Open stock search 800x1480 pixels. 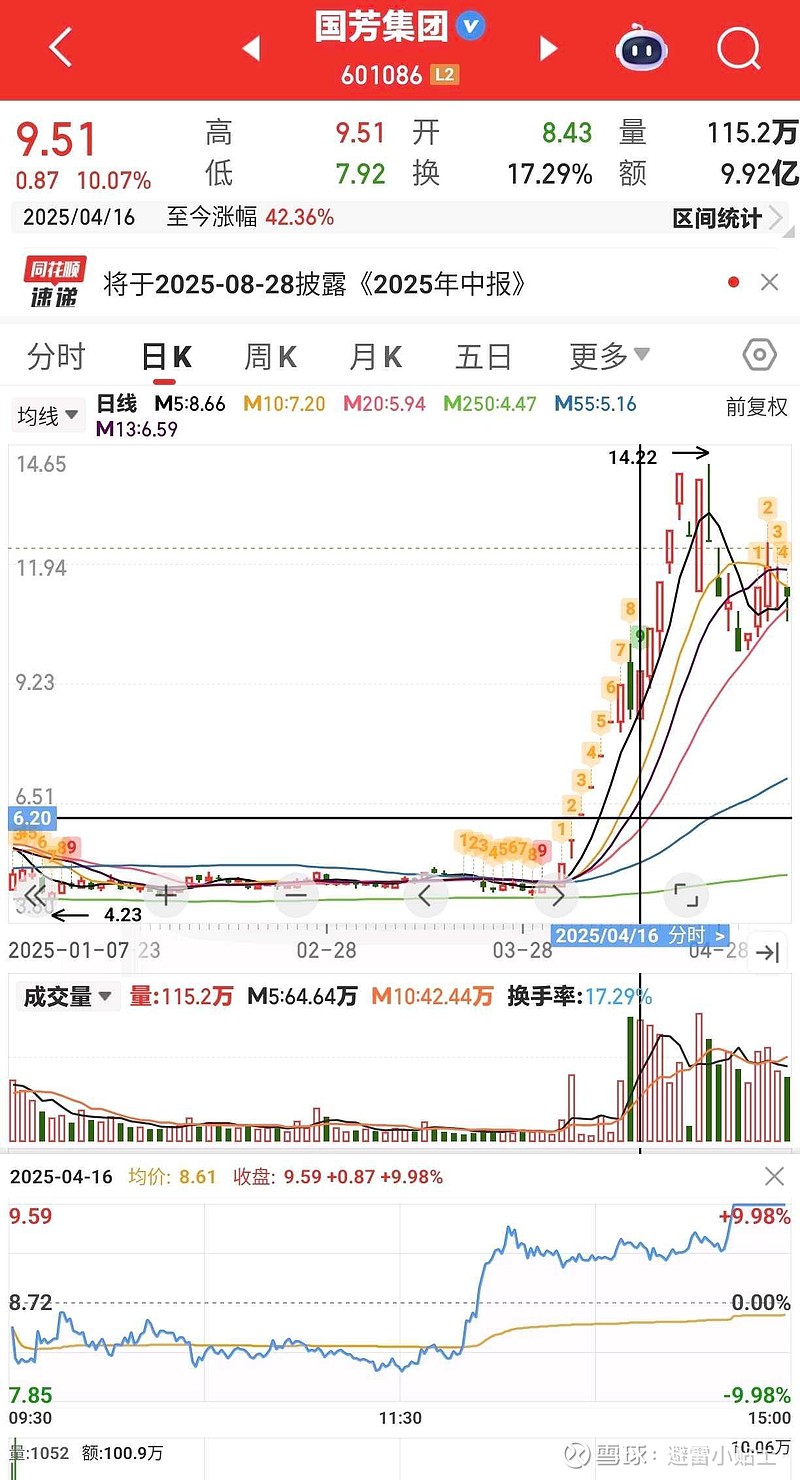click(x=739, y=47)
